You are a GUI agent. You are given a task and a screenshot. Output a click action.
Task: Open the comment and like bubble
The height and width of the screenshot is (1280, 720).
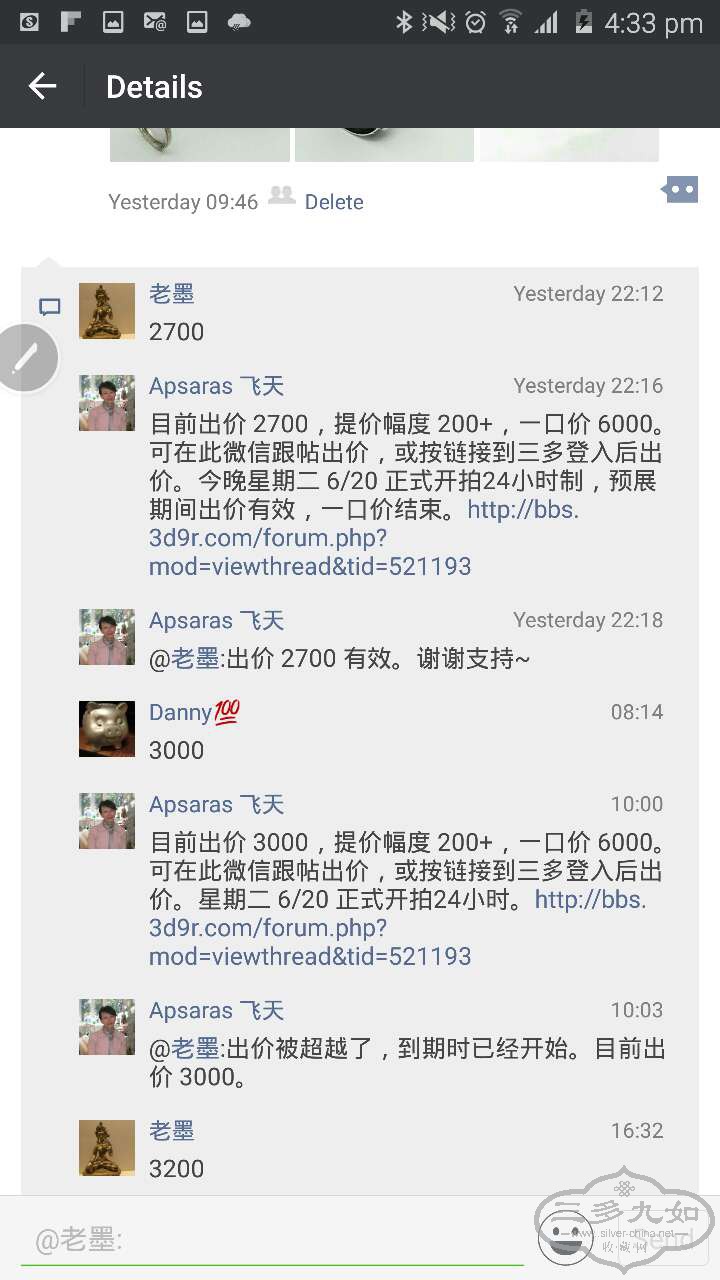point(681,189)
